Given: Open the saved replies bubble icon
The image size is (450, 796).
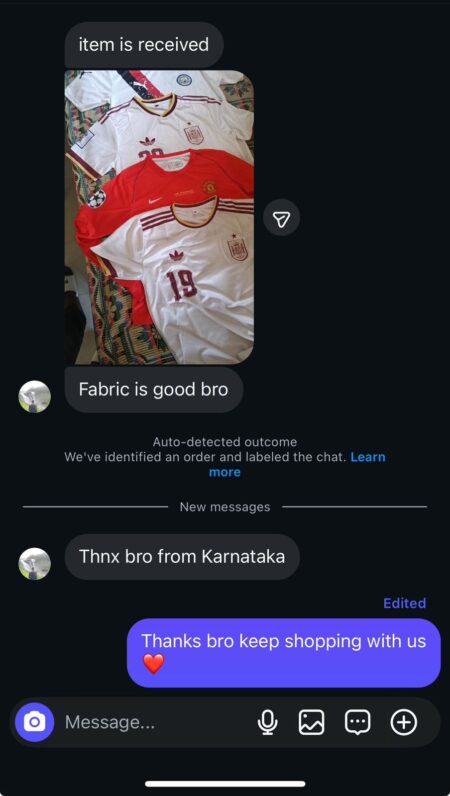Looking at the screenshot, I should (x=358, y=722).
